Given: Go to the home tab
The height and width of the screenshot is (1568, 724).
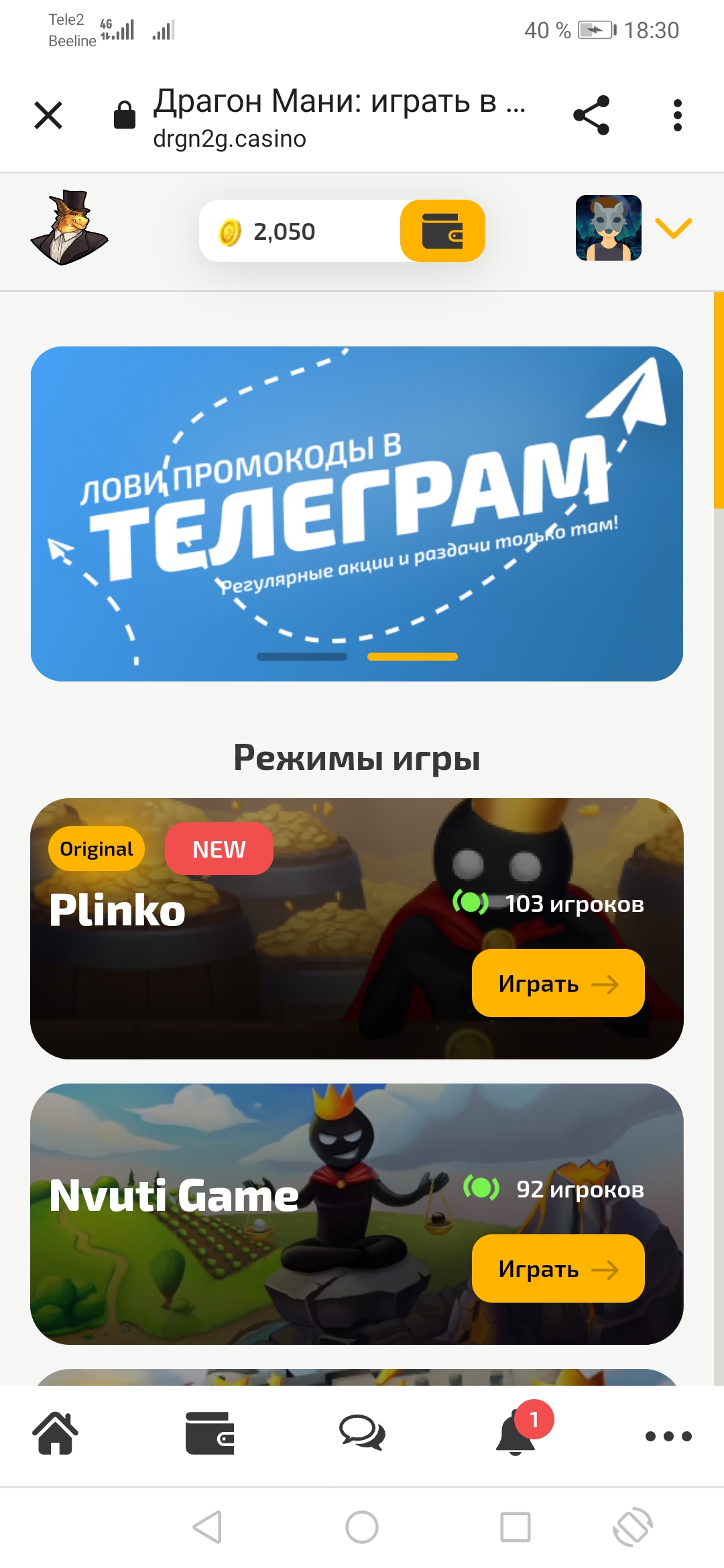Looking at the screenshot, I should click(x=56, y=1434).
